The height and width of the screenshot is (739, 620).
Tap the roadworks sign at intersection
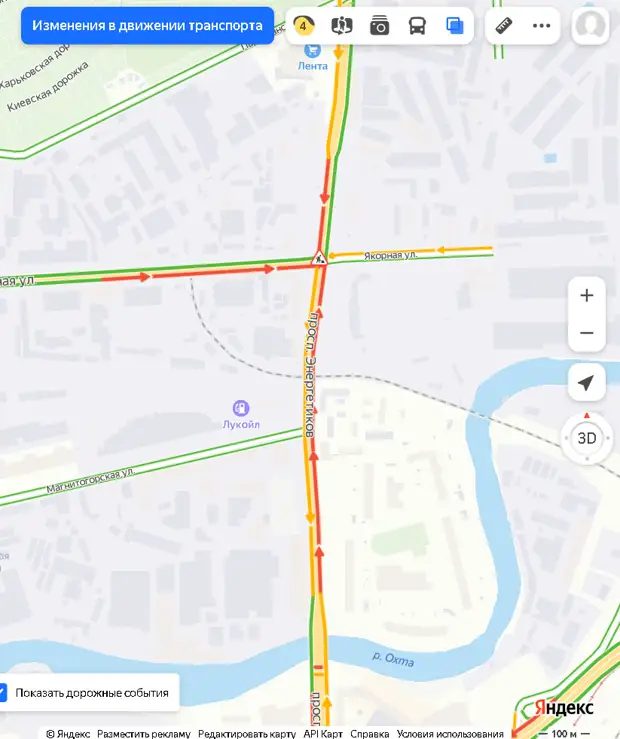tap(320, 257)
